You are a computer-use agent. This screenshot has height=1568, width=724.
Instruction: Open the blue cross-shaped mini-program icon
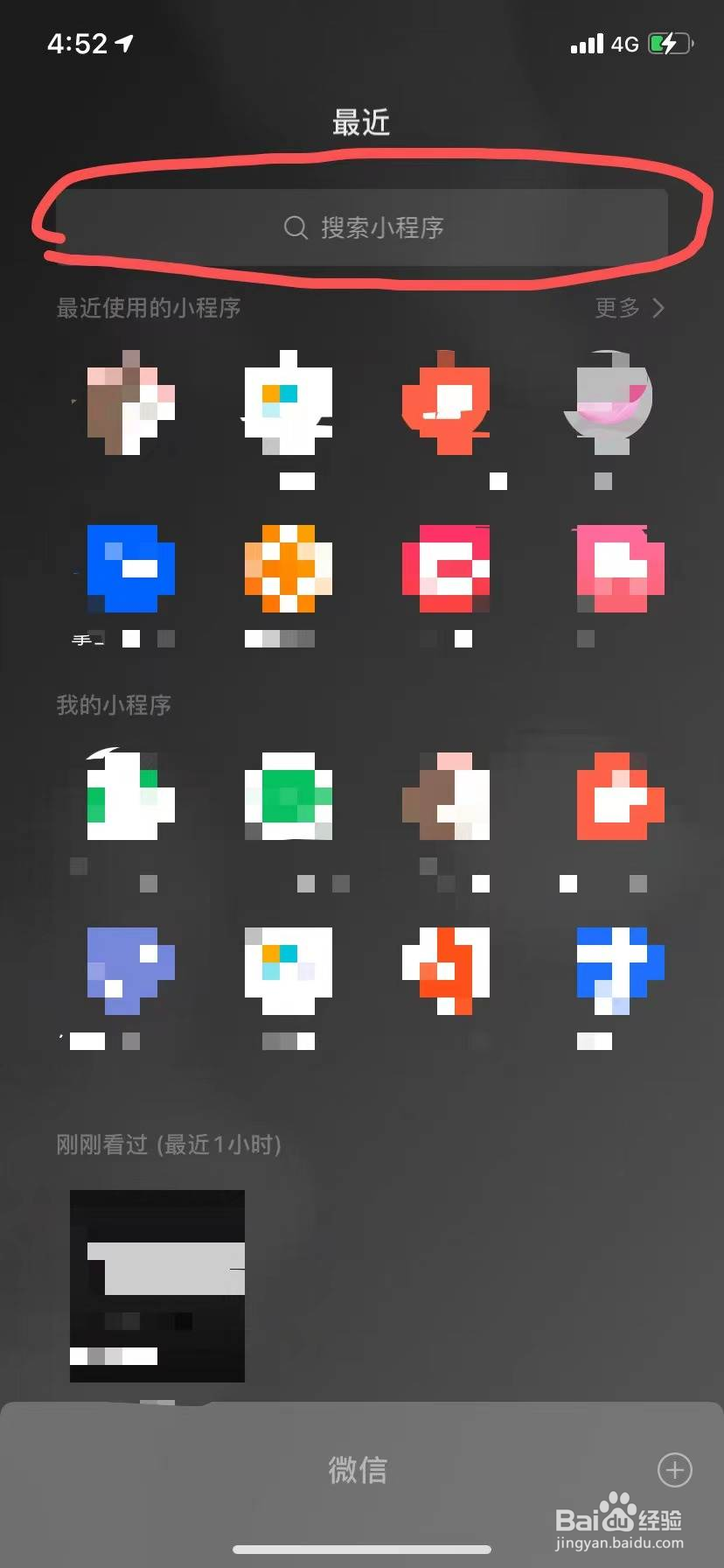tap(618, 967)
